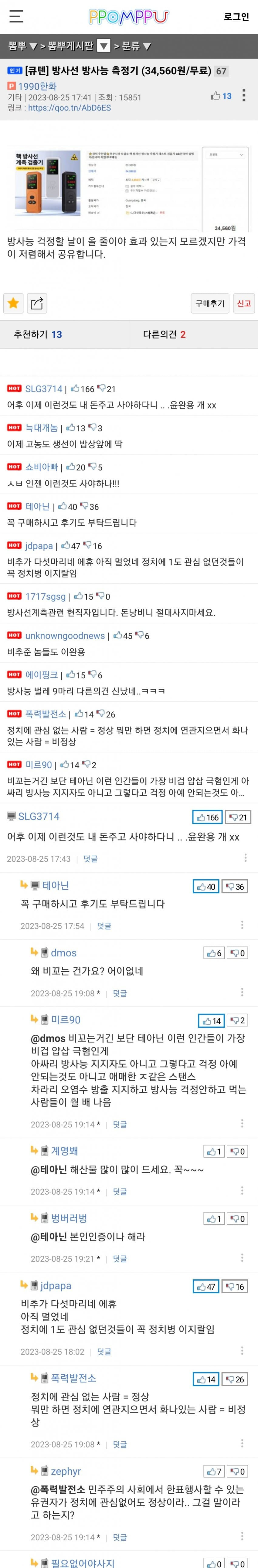View author 1990한화's profile
This screenshot has width=258, height=1568.
coord(36,87)
